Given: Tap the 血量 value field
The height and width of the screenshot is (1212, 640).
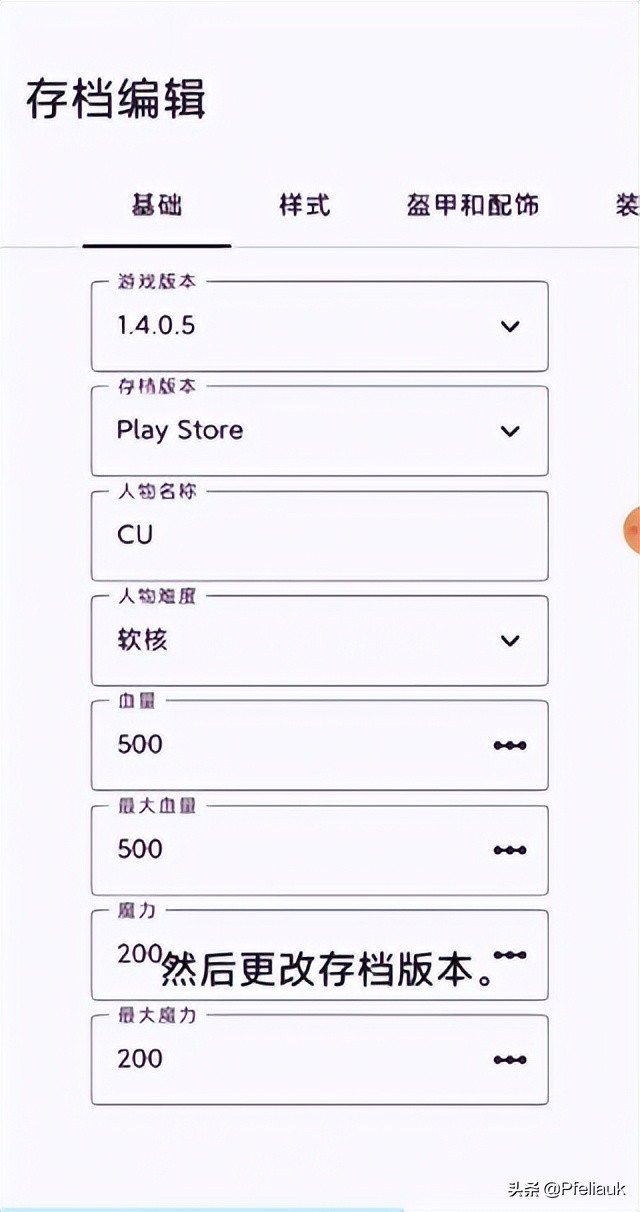Looking at the screenshot, I should [x=290, y=745].
